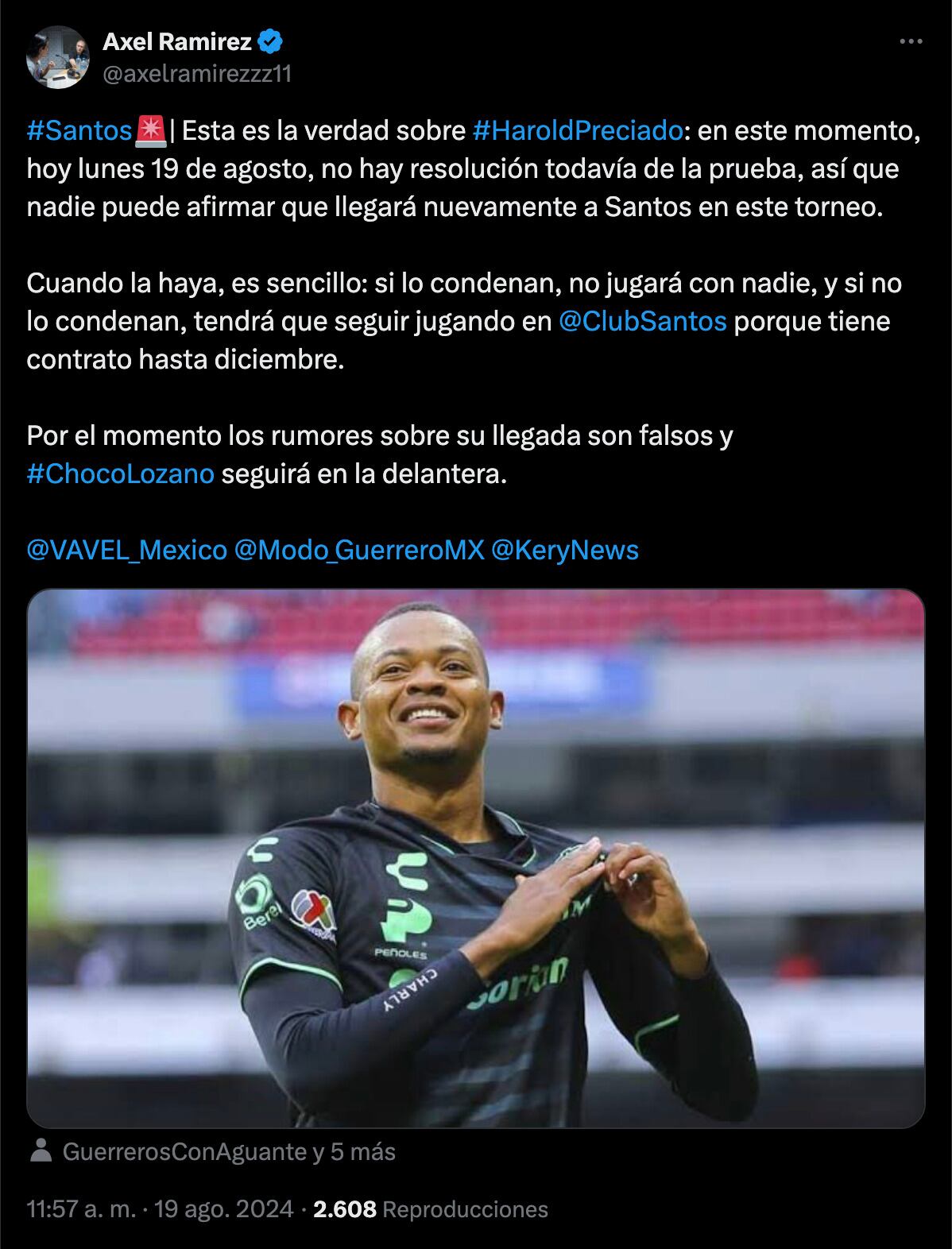Viewport: 952px width, 1249px height.
Task: Open the Axel Ramirez display name
Action: 177,41
